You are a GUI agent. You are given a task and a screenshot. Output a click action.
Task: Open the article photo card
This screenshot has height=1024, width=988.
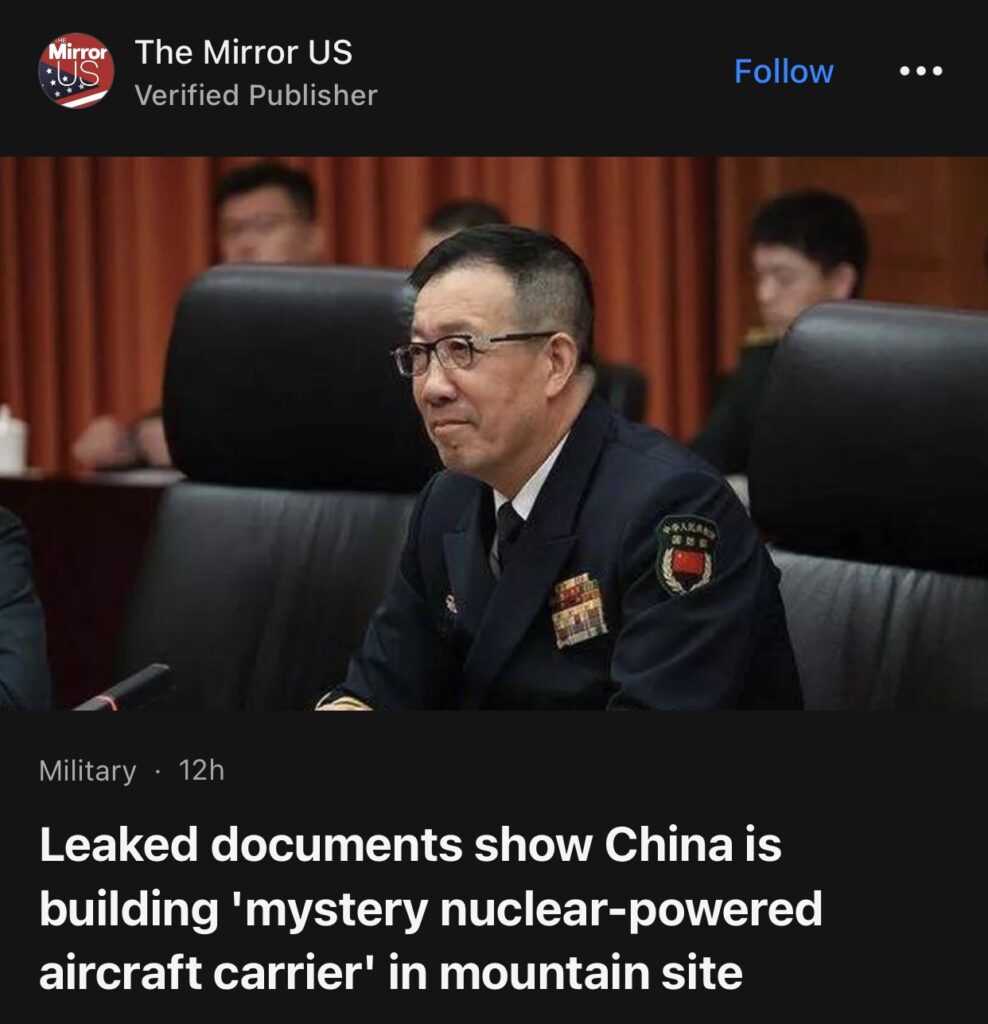click(494, 432)
